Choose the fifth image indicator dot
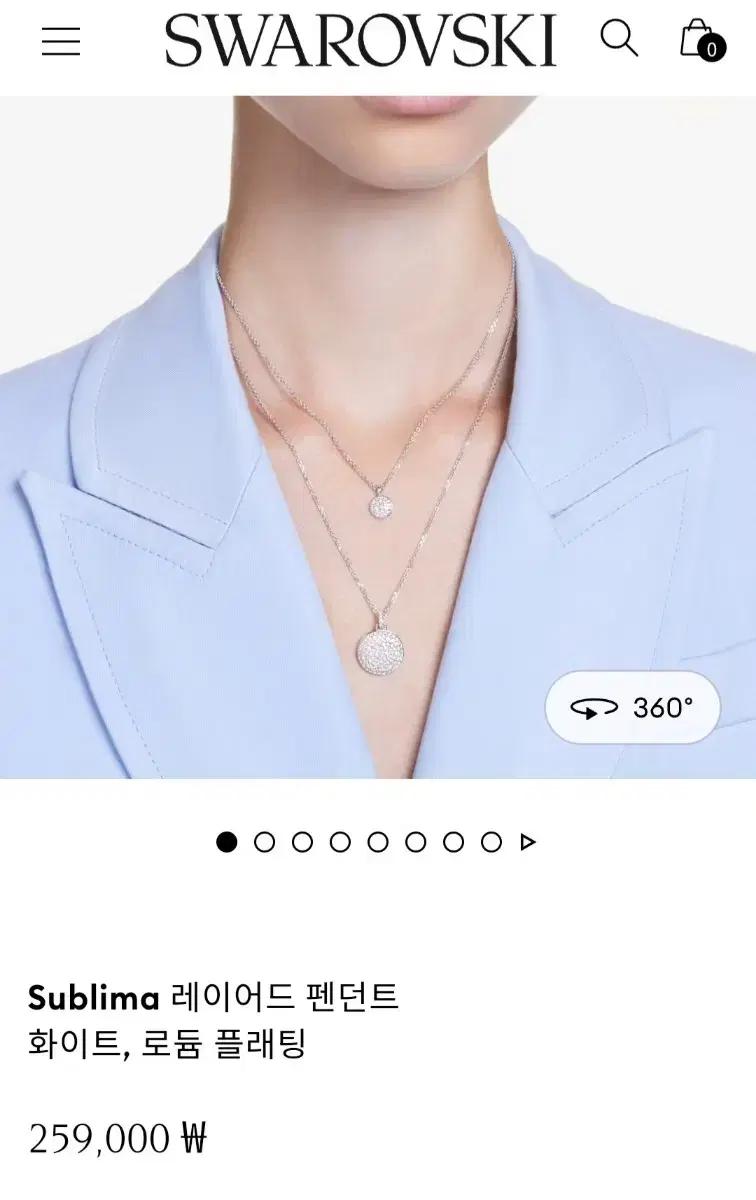Viewport: 756px width, 1200px height. click(x=377, y=843)
